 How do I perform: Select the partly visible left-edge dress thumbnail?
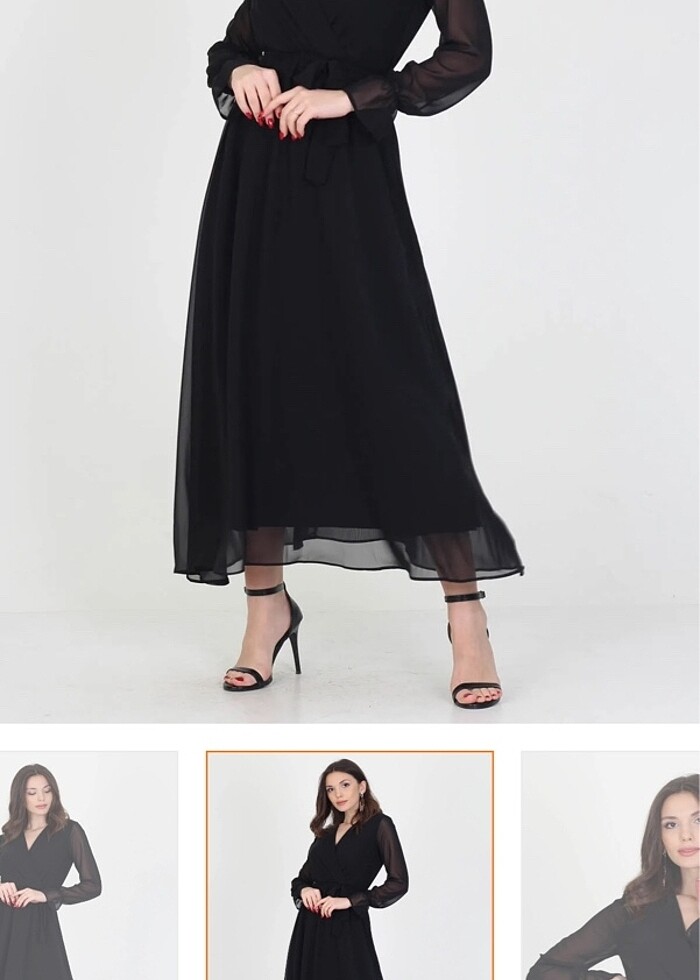click(88, 866)
